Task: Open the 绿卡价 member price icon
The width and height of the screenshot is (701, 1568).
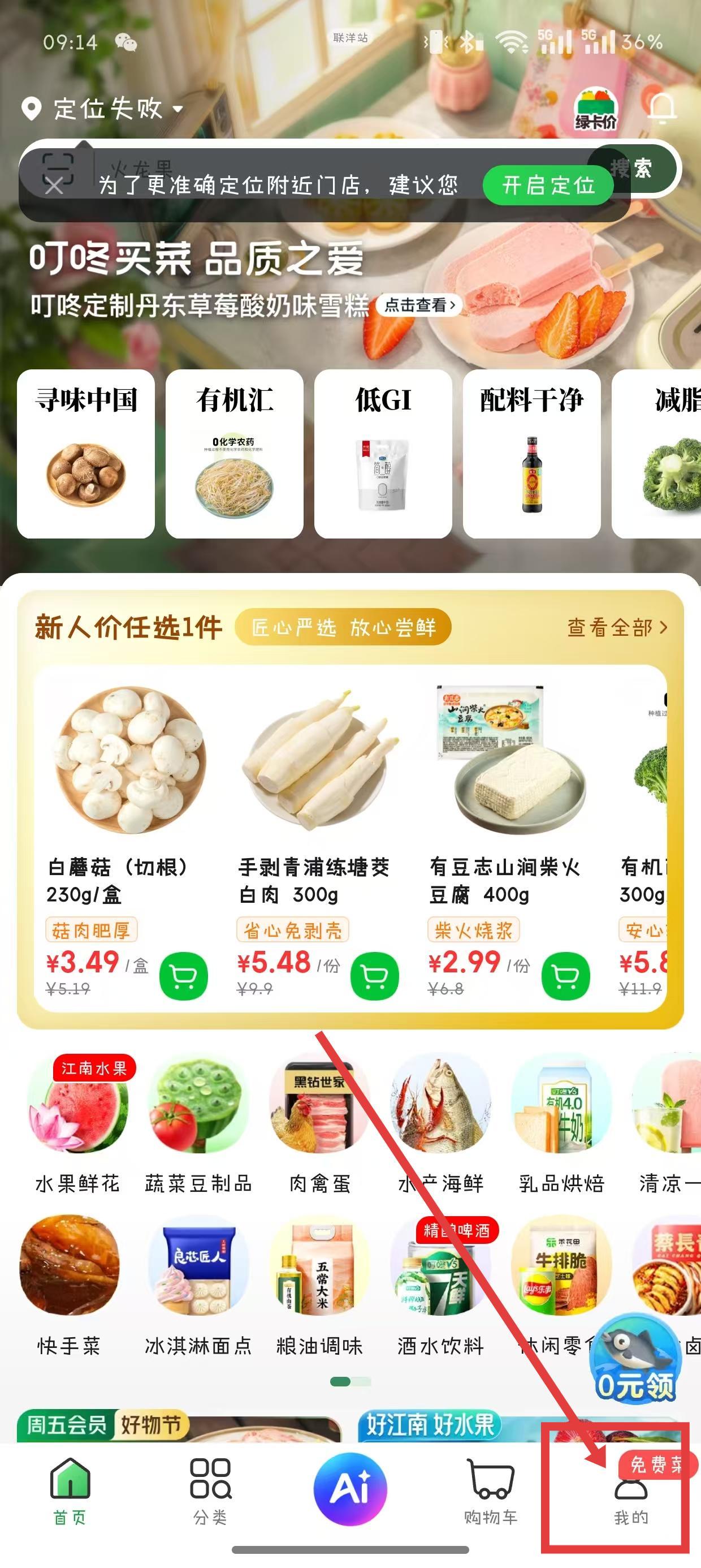Action: click(x=596, y=110)
